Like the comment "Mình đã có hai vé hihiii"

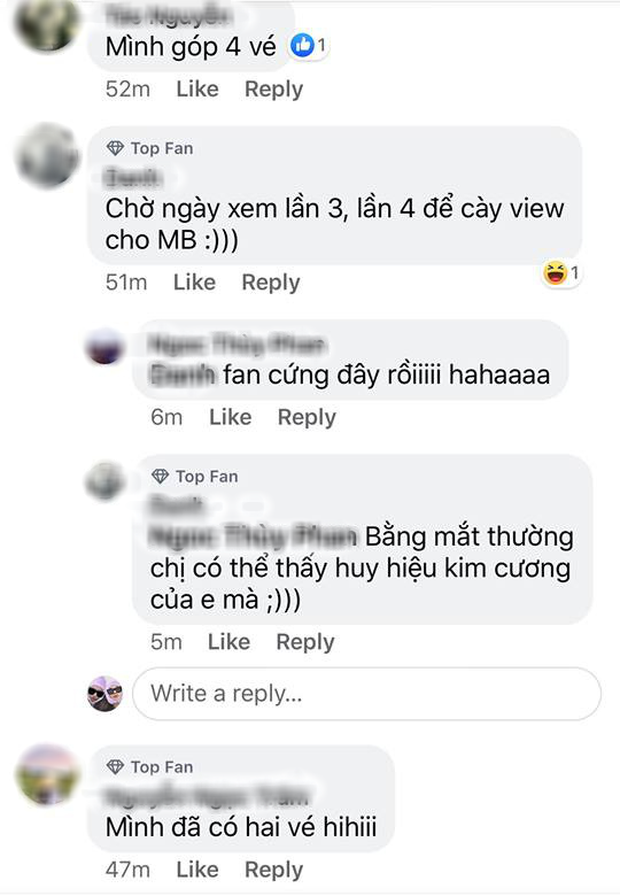197,870
